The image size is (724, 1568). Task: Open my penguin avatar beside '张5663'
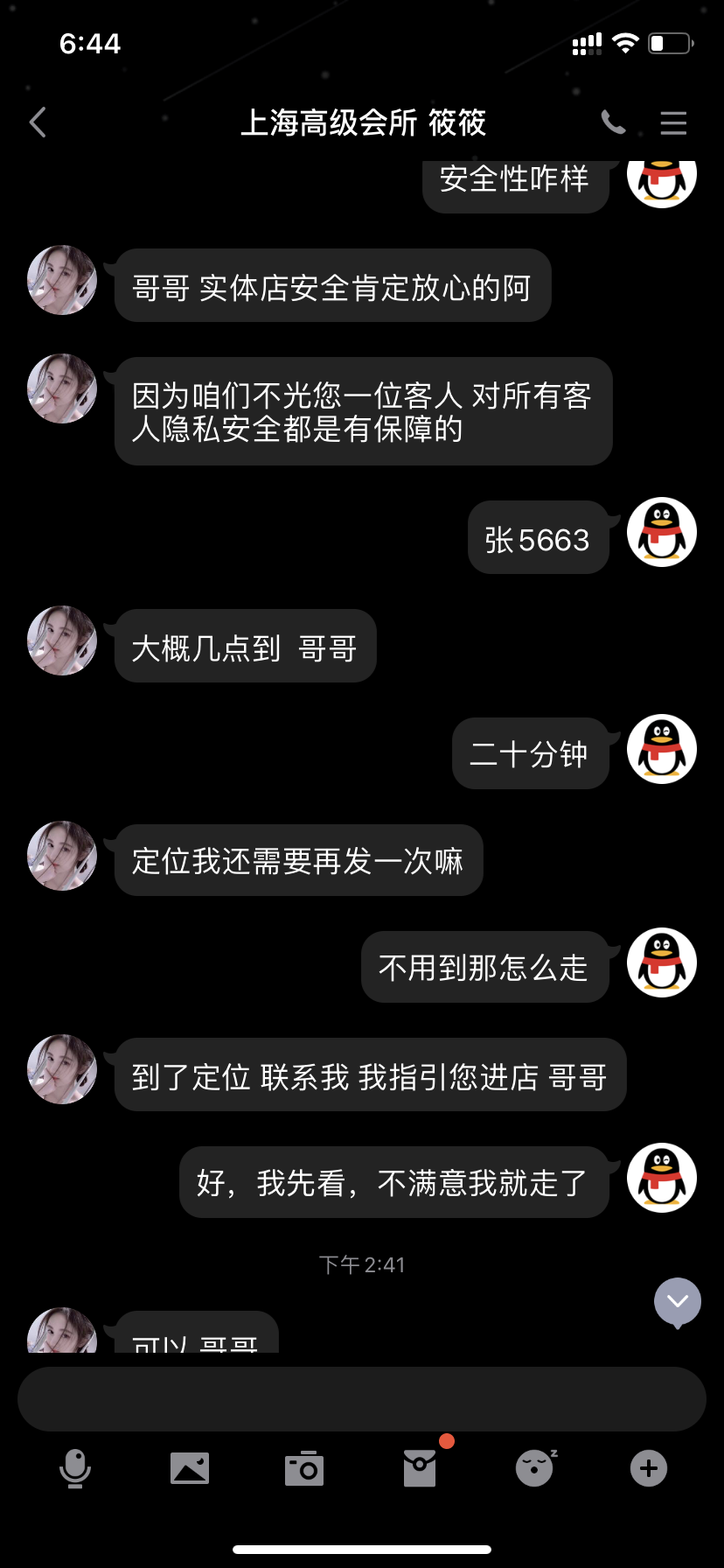(x=662, y=532)
